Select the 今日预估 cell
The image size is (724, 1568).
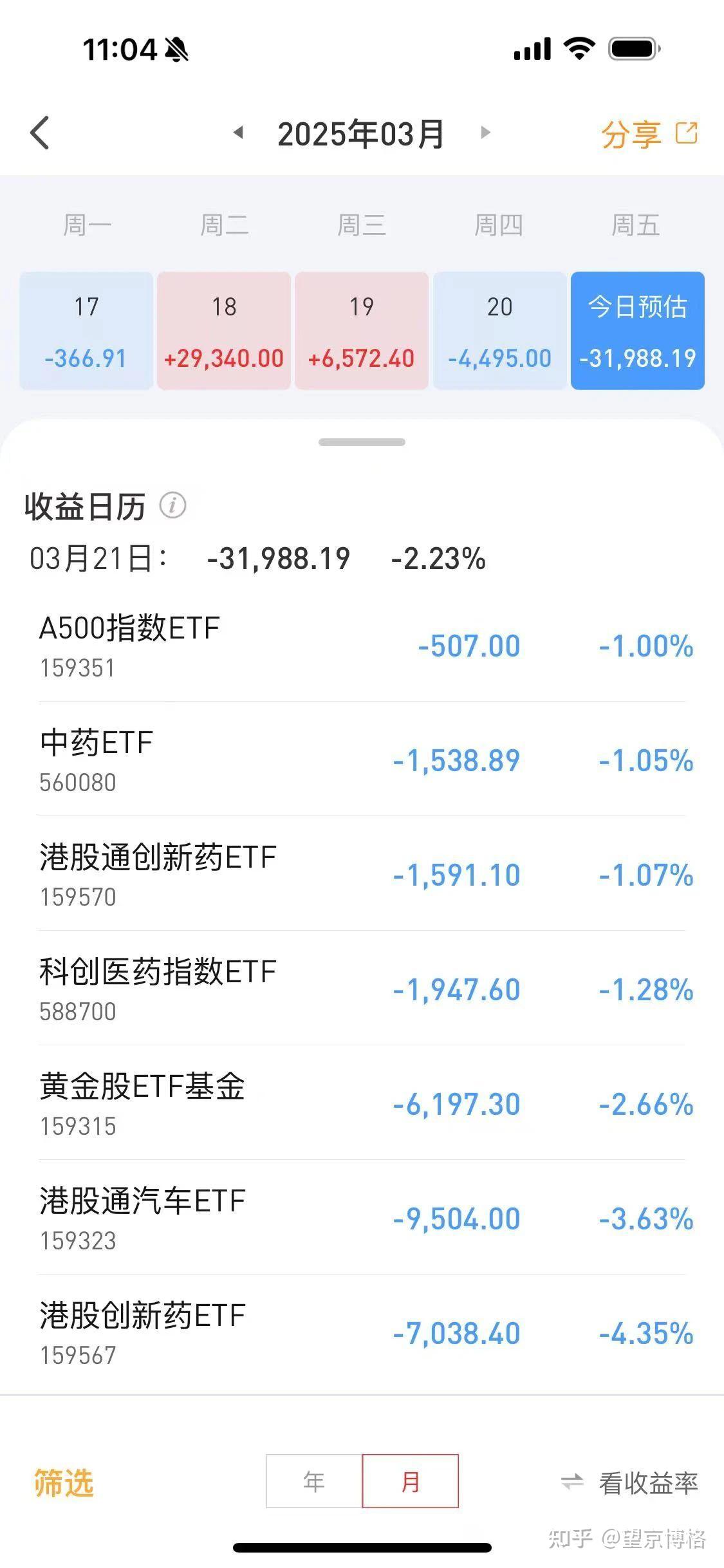pyautogui.click(x=638, y=331)
